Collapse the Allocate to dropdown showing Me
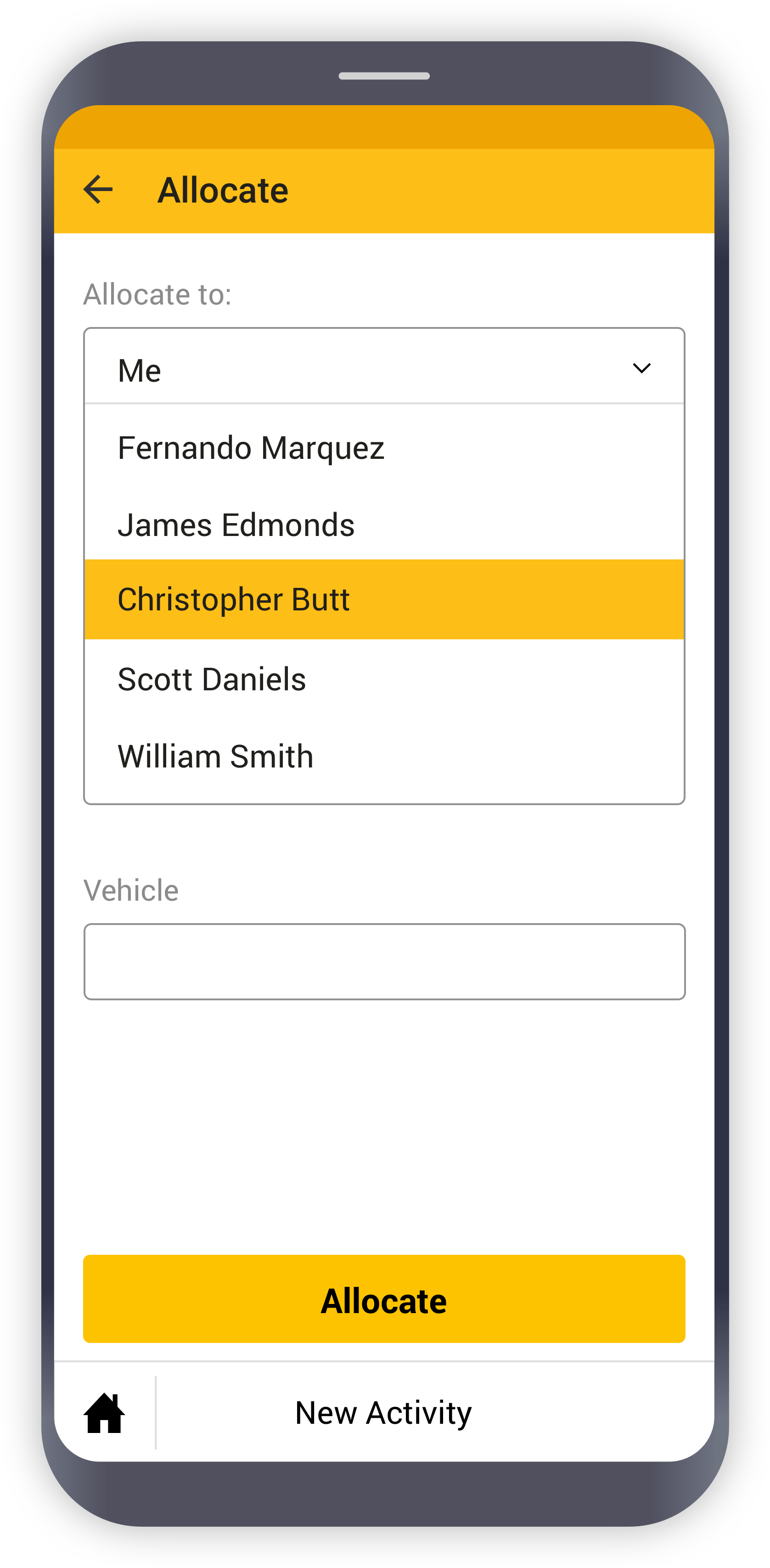This screenshot has height=1568, width=770. 384,367
